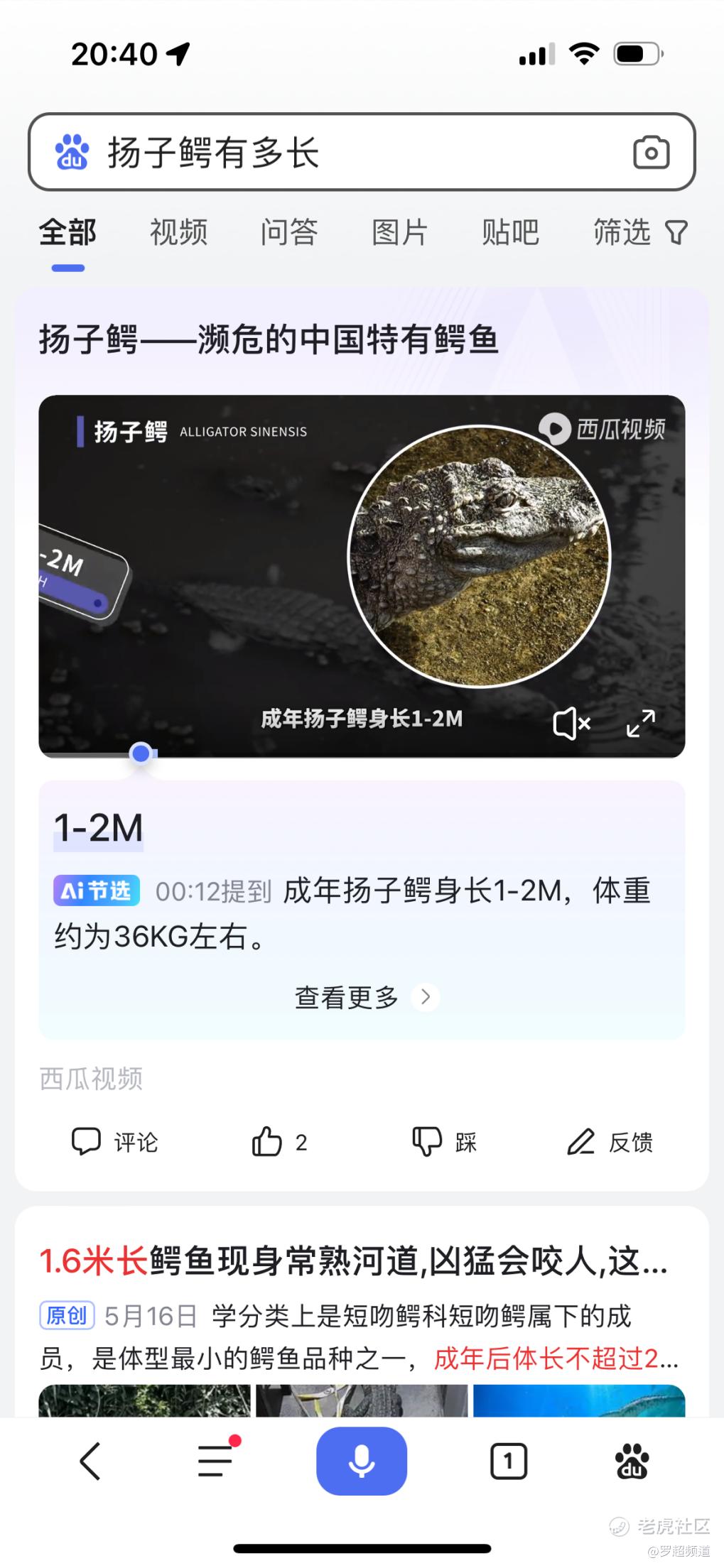Switch to the 问答 tab
724x1568 pixels.
pos(289,232)
